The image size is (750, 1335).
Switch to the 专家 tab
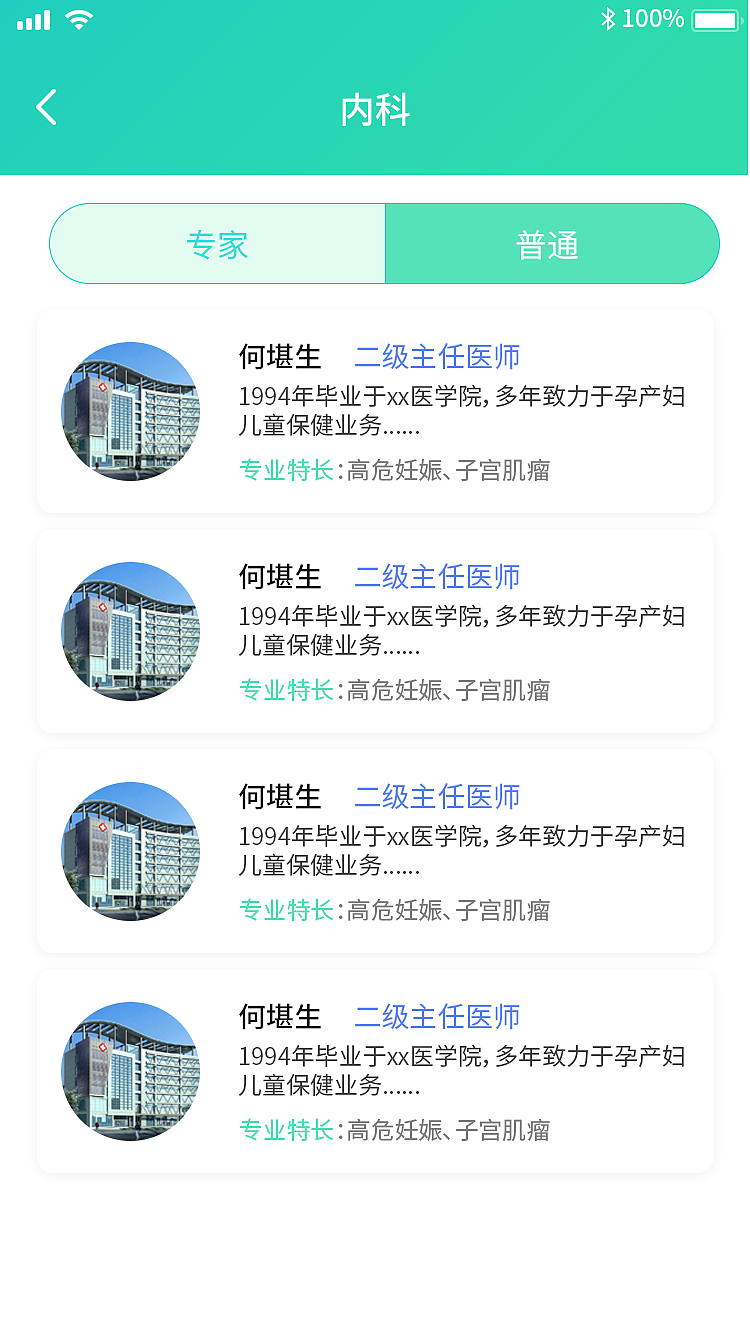click(218, 243)
